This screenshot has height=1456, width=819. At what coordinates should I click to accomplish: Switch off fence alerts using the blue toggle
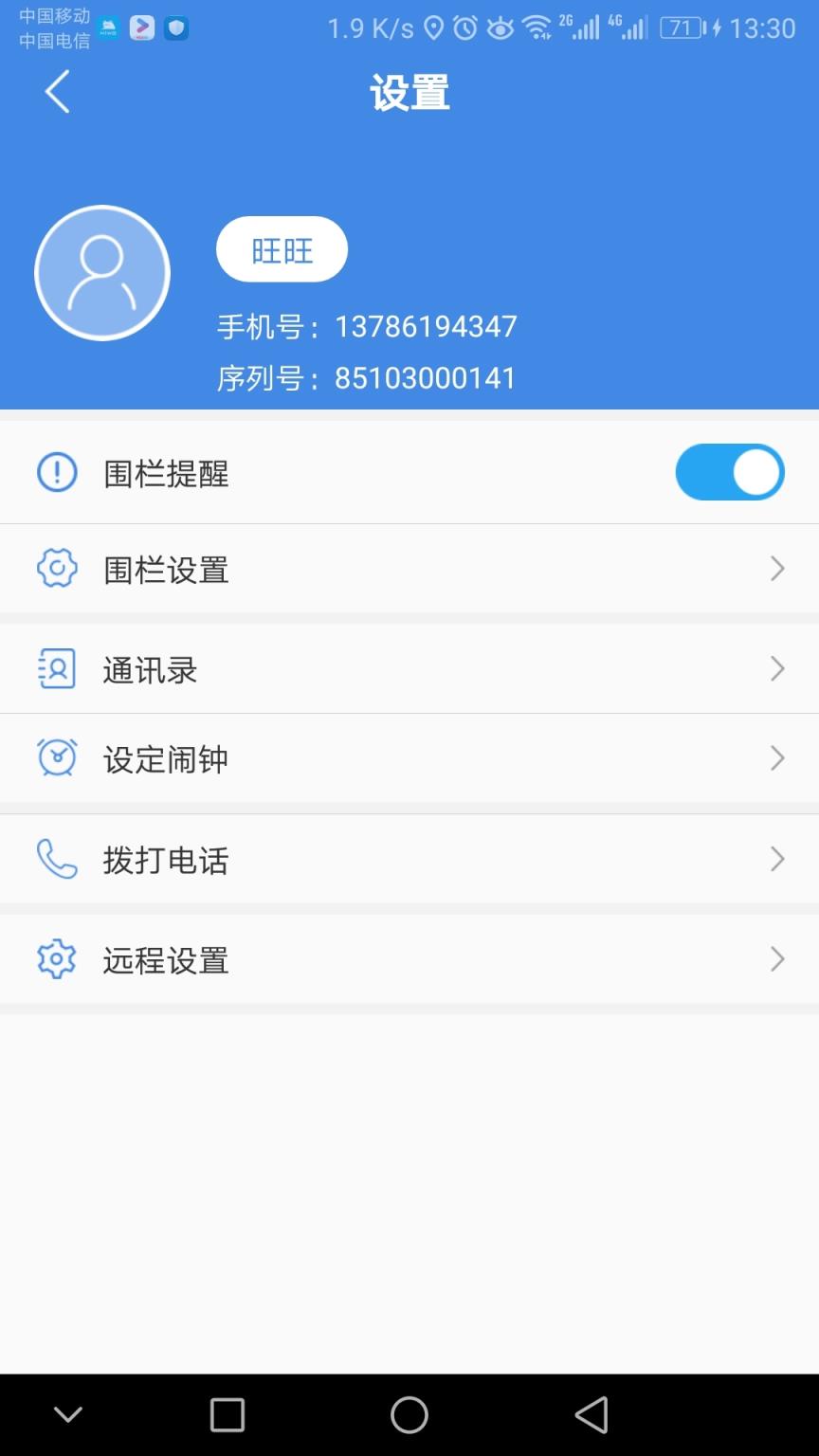tap(730, 472)
